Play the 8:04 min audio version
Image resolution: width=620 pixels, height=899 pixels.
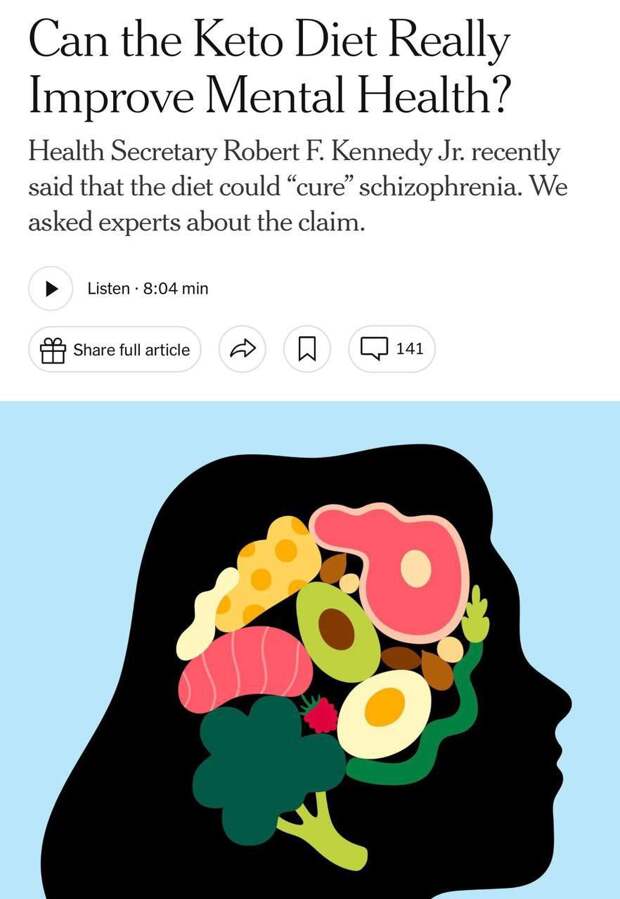(50, 289)
